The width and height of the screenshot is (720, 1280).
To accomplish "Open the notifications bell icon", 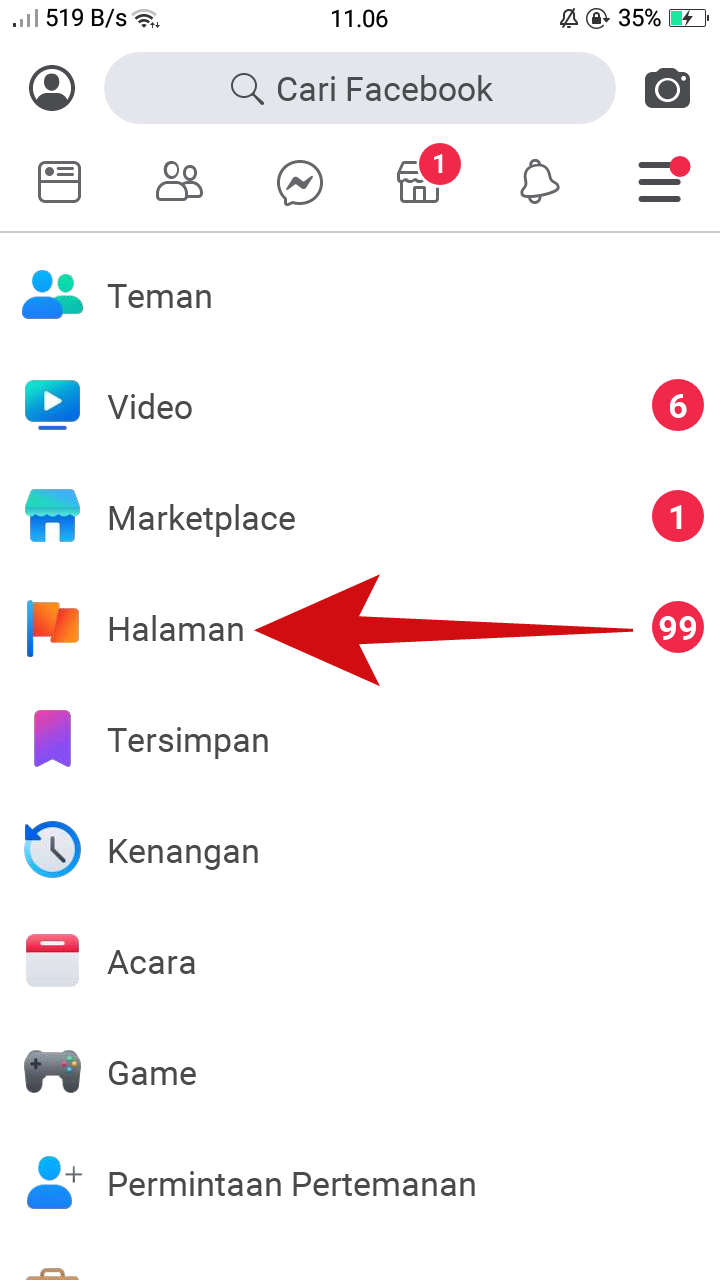I will (x=539, y=182).
